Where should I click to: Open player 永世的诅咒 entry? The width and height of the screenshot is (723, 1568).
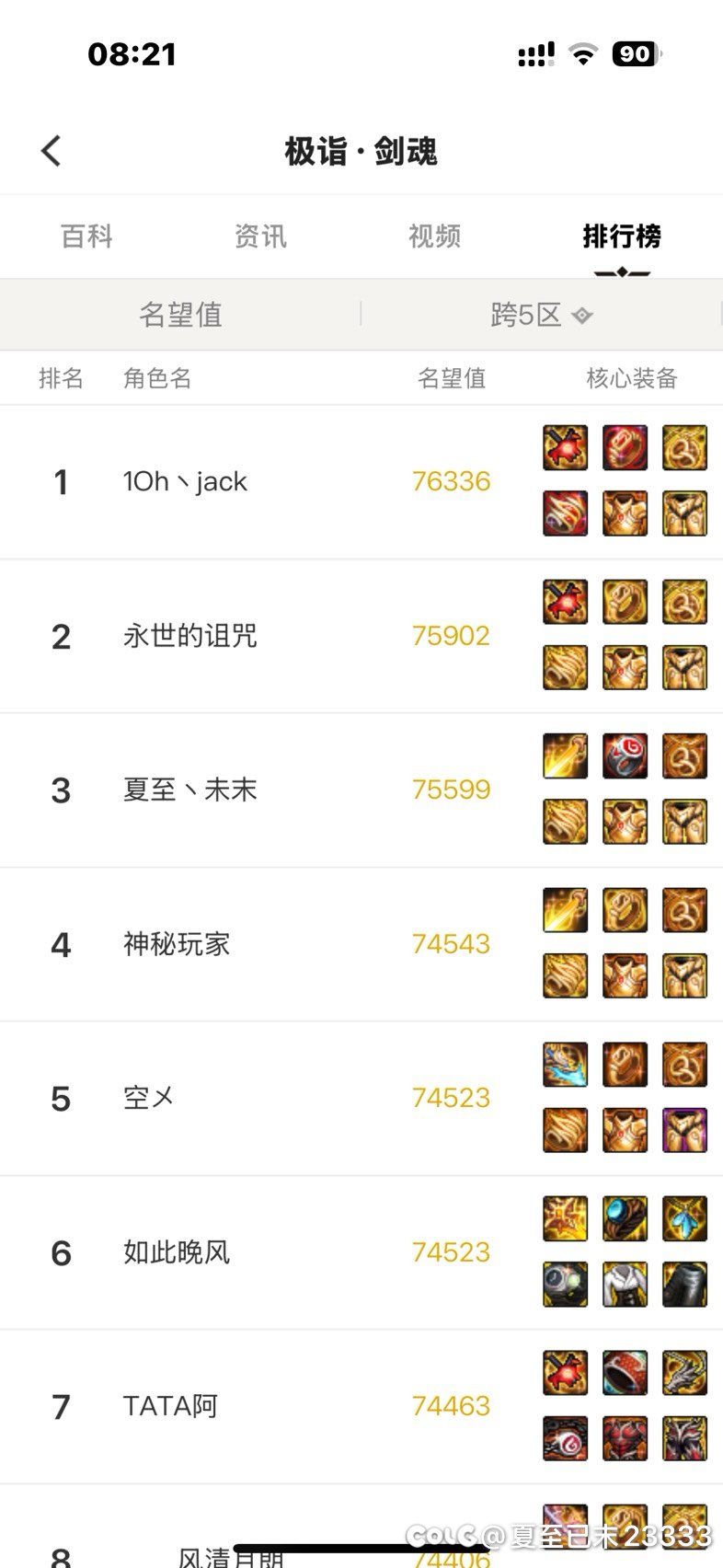[x=361, y=636]
